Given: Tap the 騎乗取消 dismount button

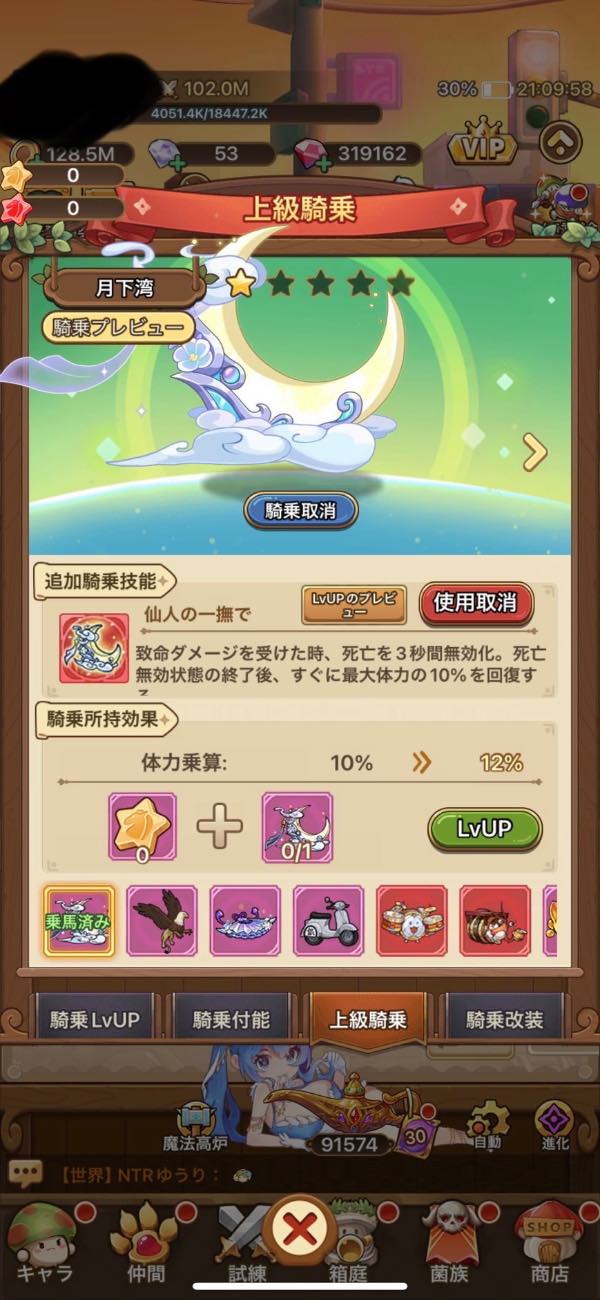Looking at the screenshot, I should [x=300, y=510].
